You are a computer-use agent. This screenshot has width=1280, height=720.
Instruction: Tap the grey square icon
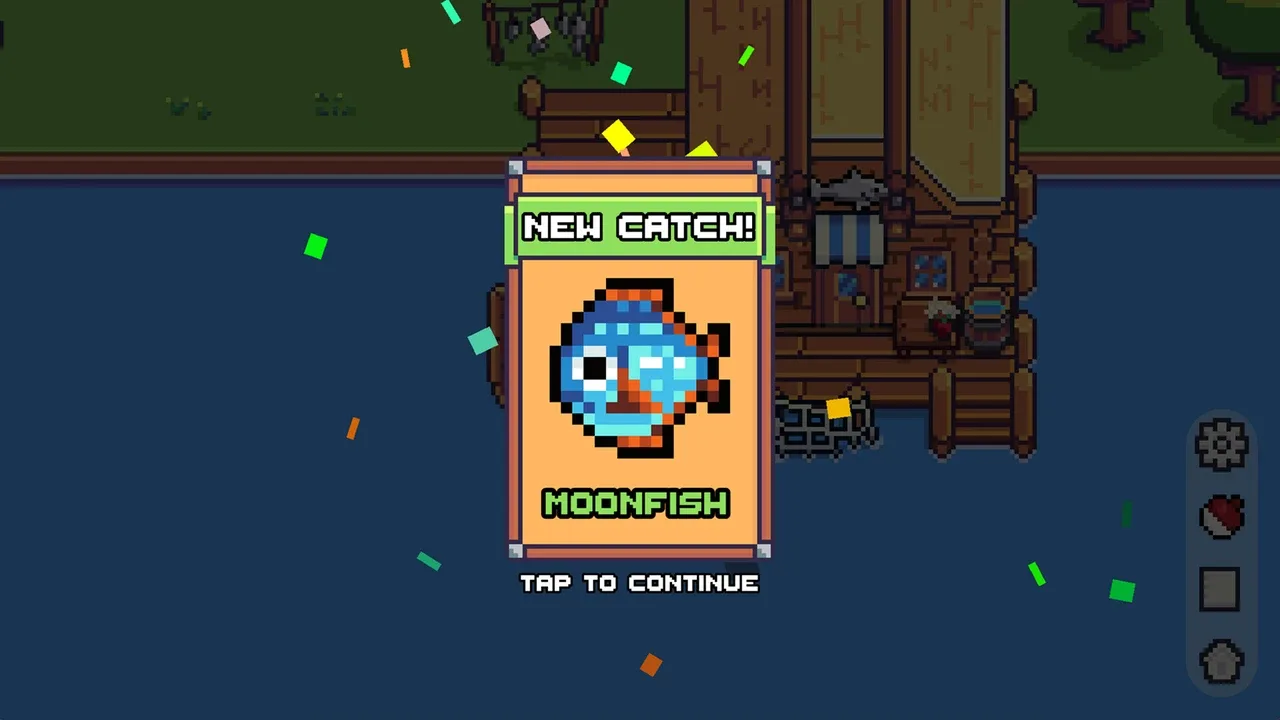pyautogui.click(x=1220, y=589)
